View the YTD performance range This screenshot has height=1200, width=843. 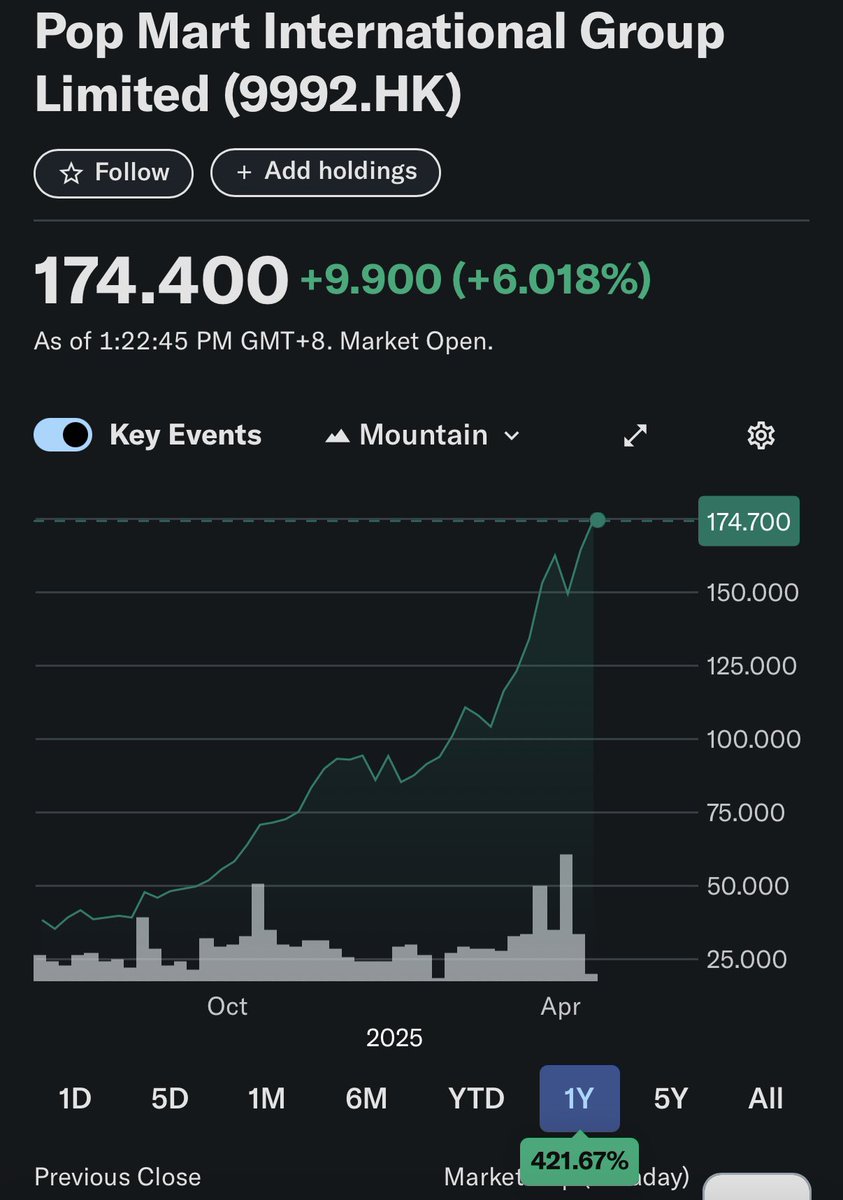coord(476,1098)
